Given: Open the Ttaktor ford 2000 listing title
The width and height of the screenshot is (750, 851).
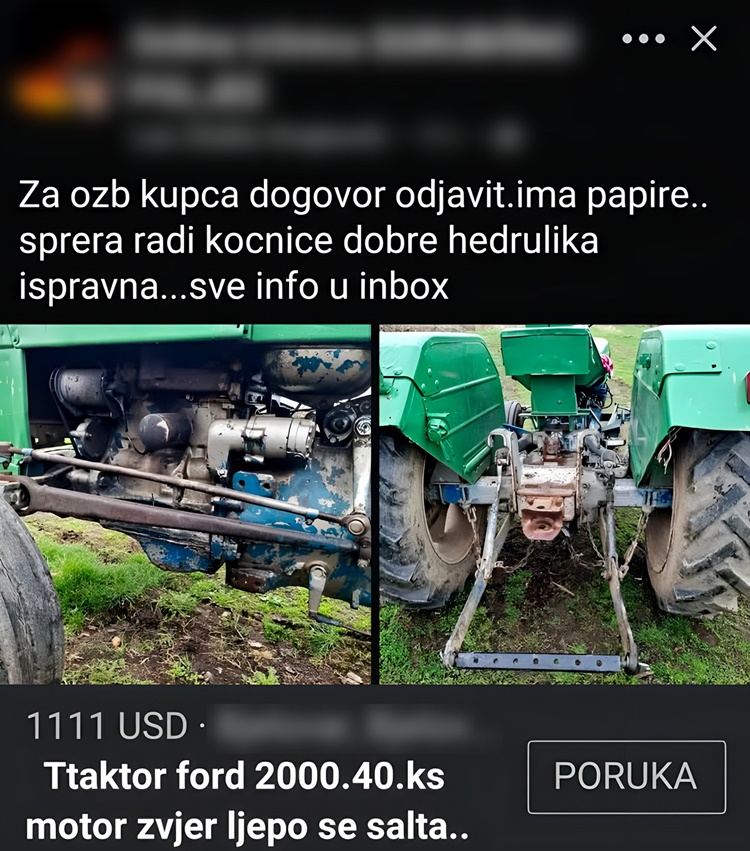Looking at the screenshot, I should [x=246, y=802].
